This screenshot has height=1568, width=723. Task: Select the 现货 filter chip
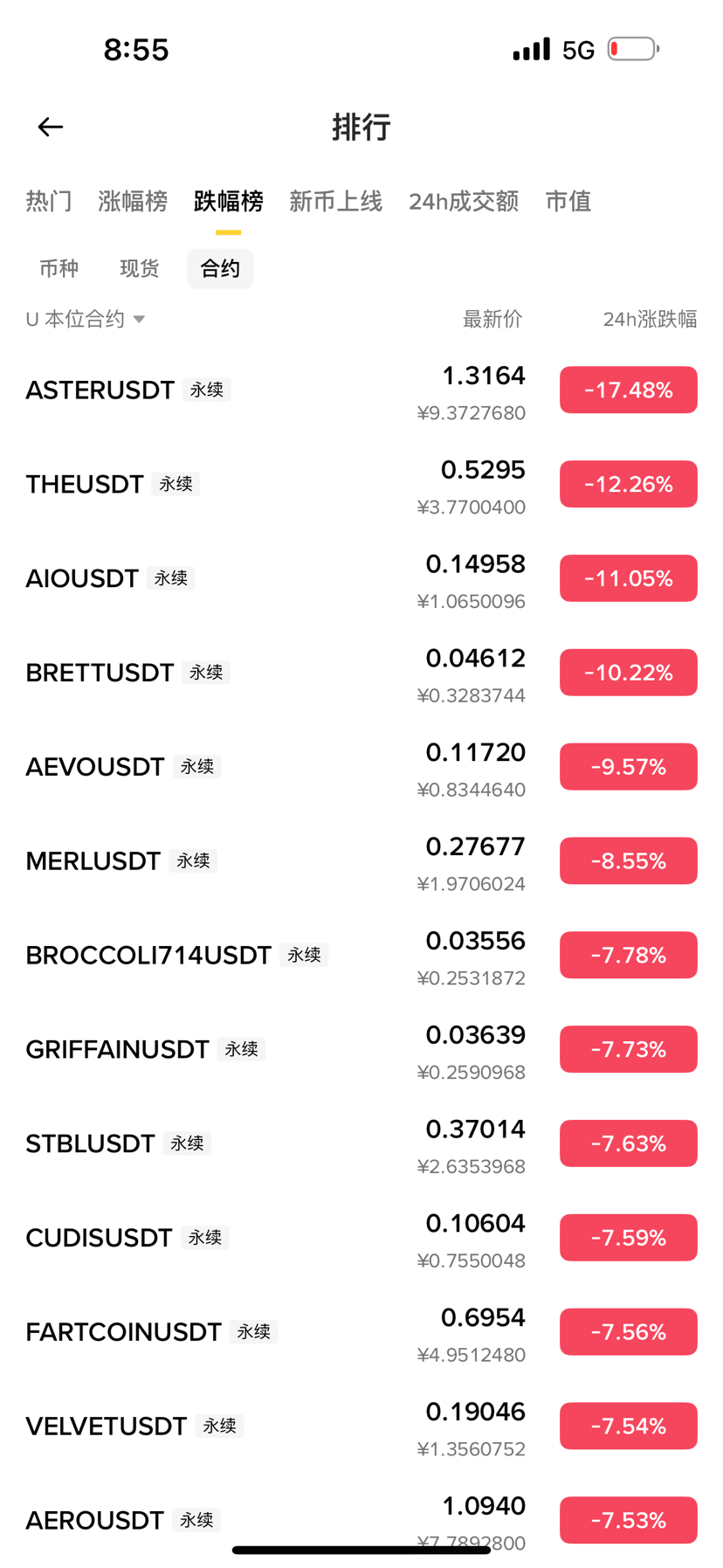[x=139, y=268]
